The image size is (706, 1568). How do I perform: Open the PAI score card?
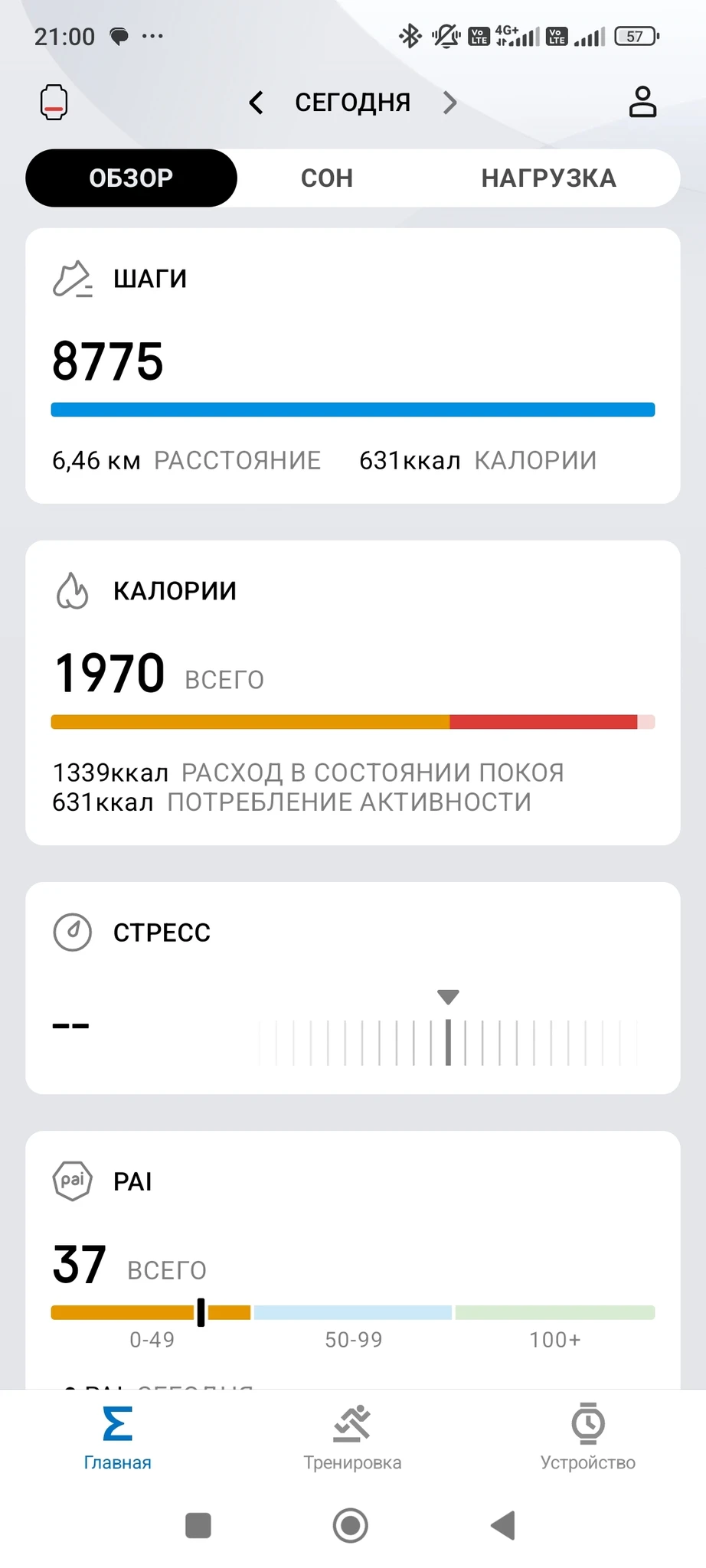point(352,1256)
